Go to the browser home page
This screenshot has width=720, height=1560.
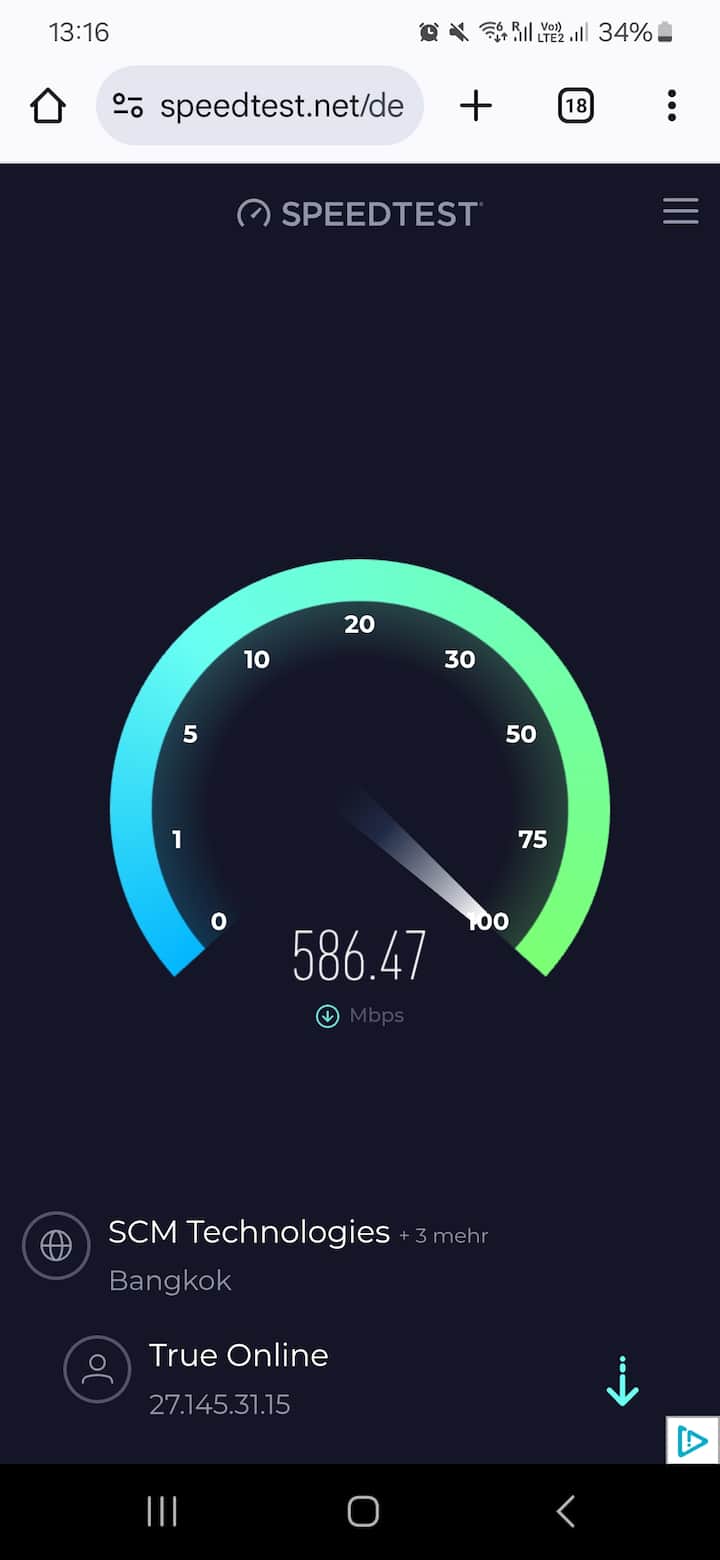(48, 106)
